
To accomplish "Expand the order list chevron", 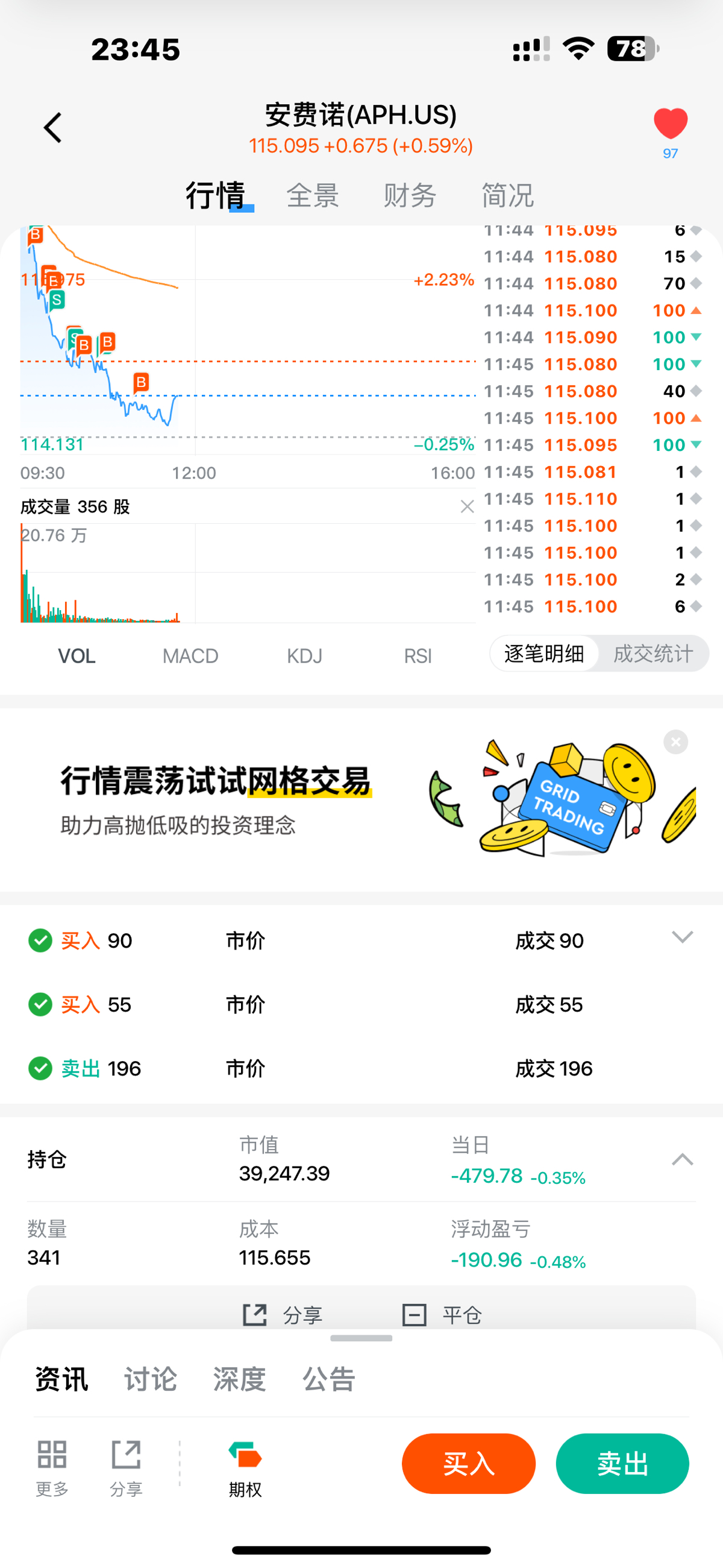I will pyautogui.click(x=682, y=937).
